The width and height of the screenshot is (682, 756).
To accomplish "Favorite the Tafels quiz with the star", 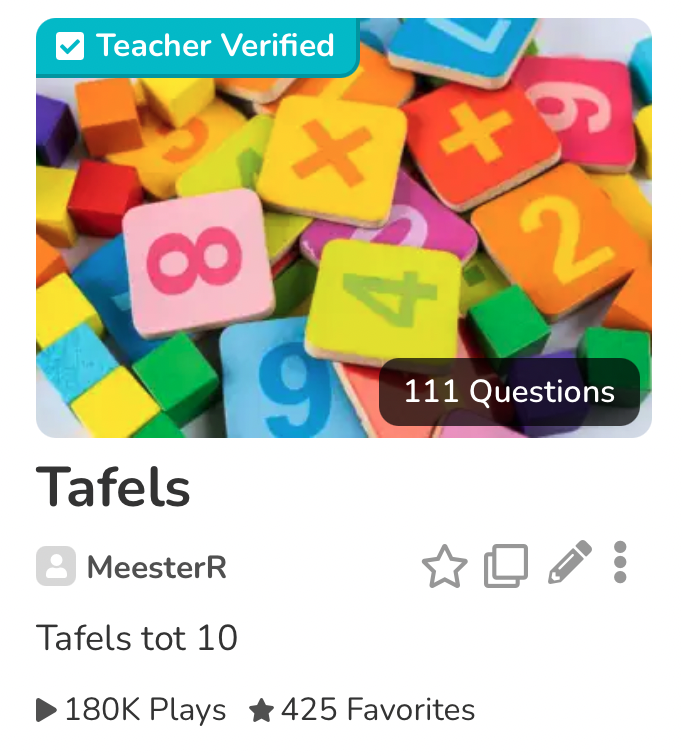I will (x=444, y=567).
